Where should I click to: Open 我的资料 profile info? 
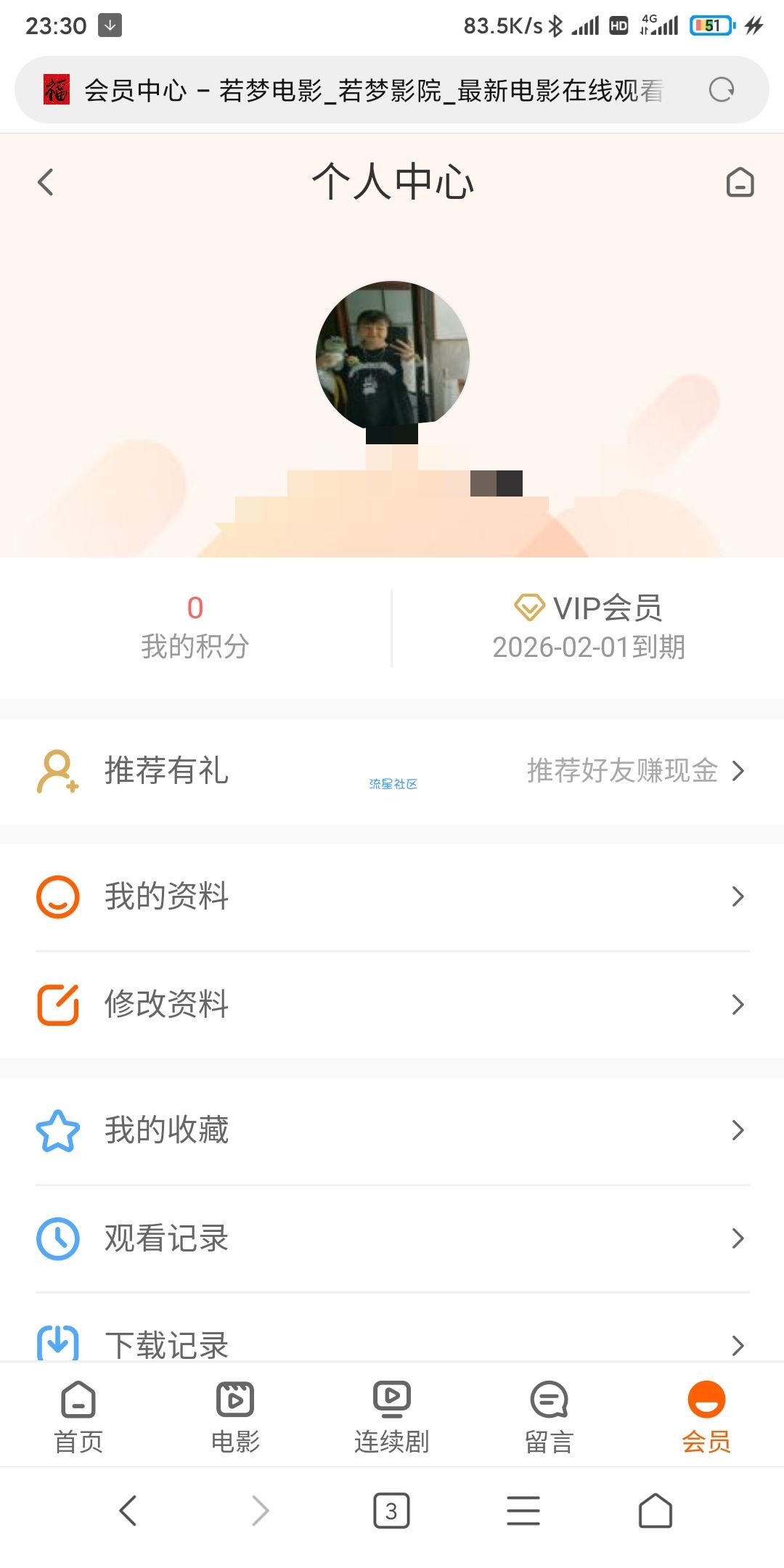click(392, 897)
